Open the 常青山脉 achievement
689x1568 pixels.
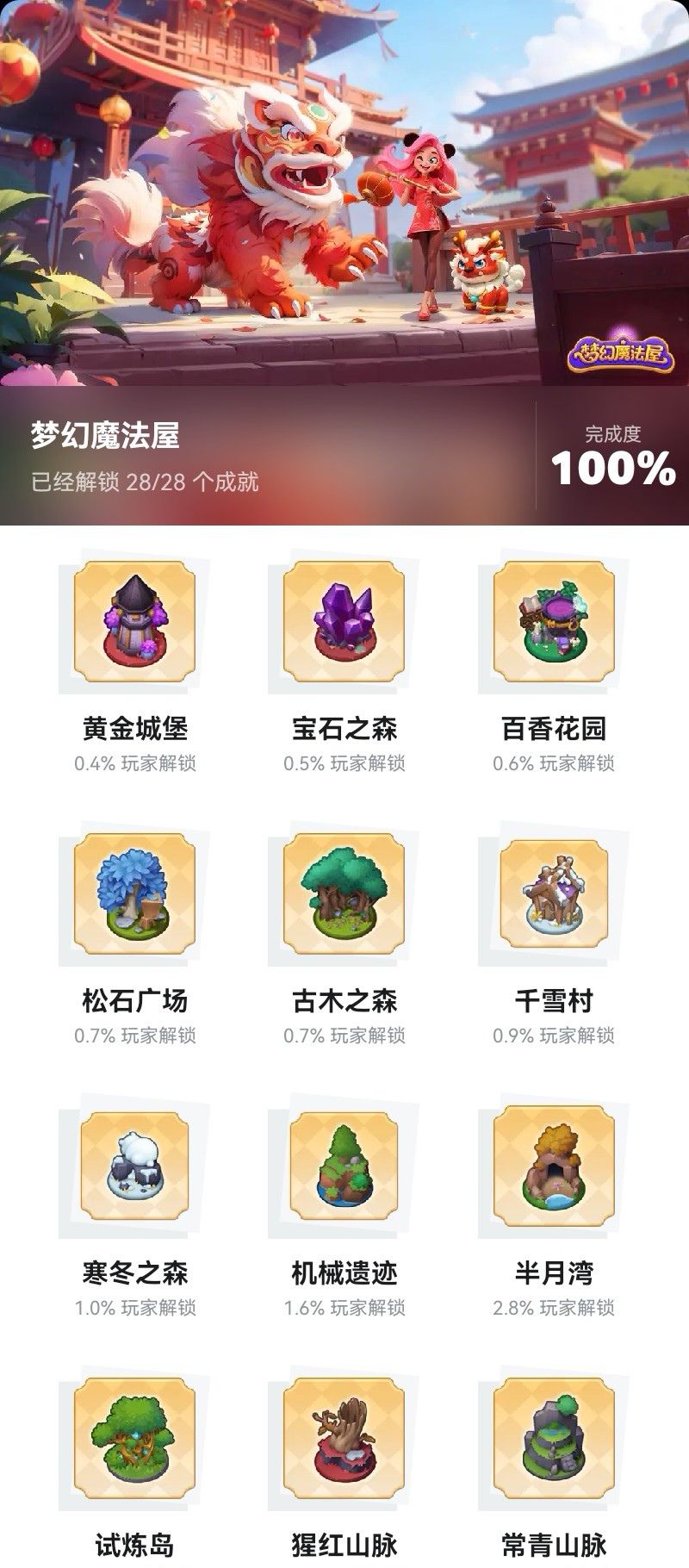point(554,1439)
